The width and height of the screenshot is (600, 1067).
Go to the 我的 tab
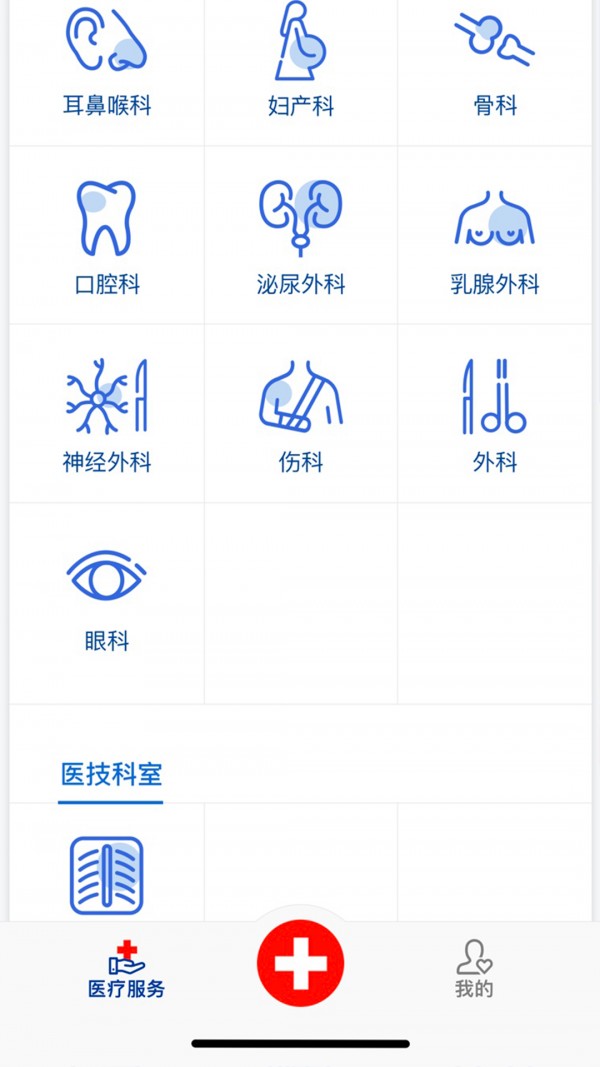[474, 969]
